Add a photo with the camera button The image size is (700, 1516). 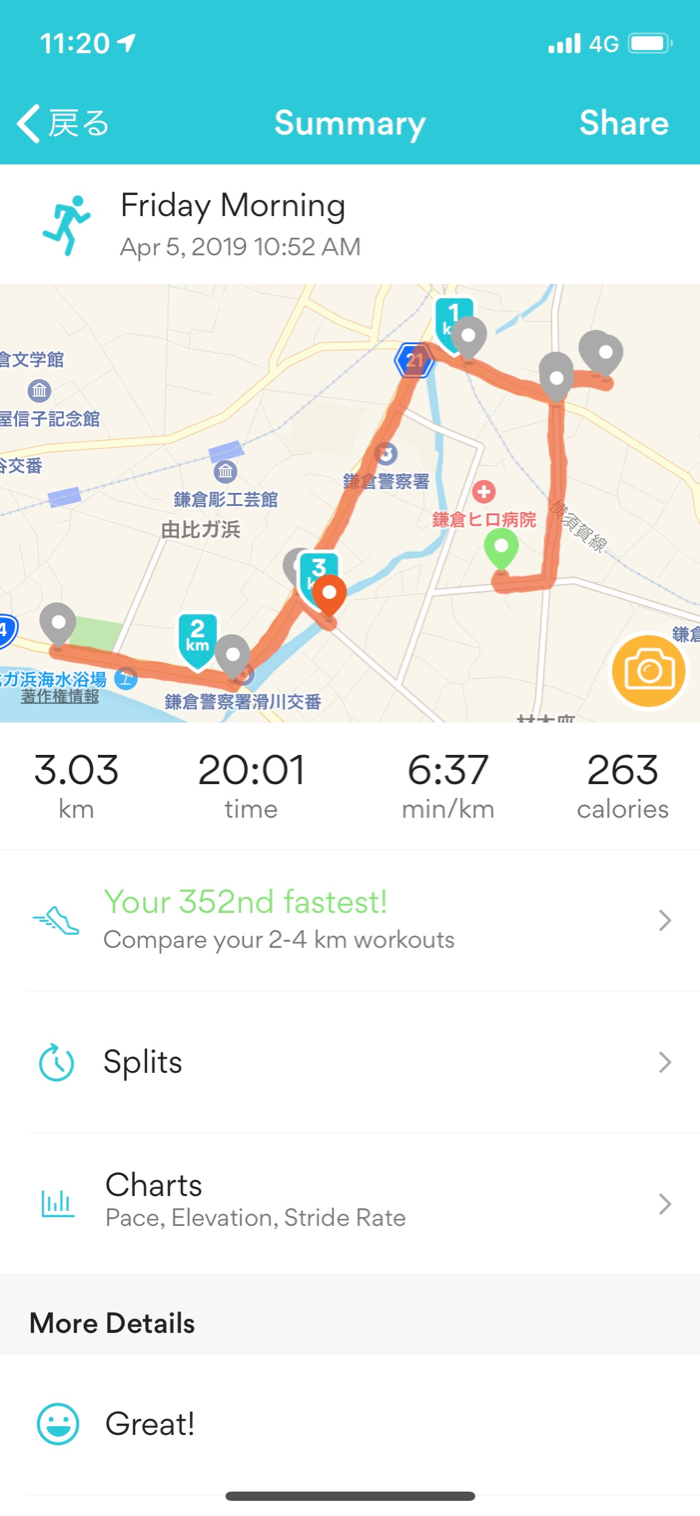coord(649,671)
